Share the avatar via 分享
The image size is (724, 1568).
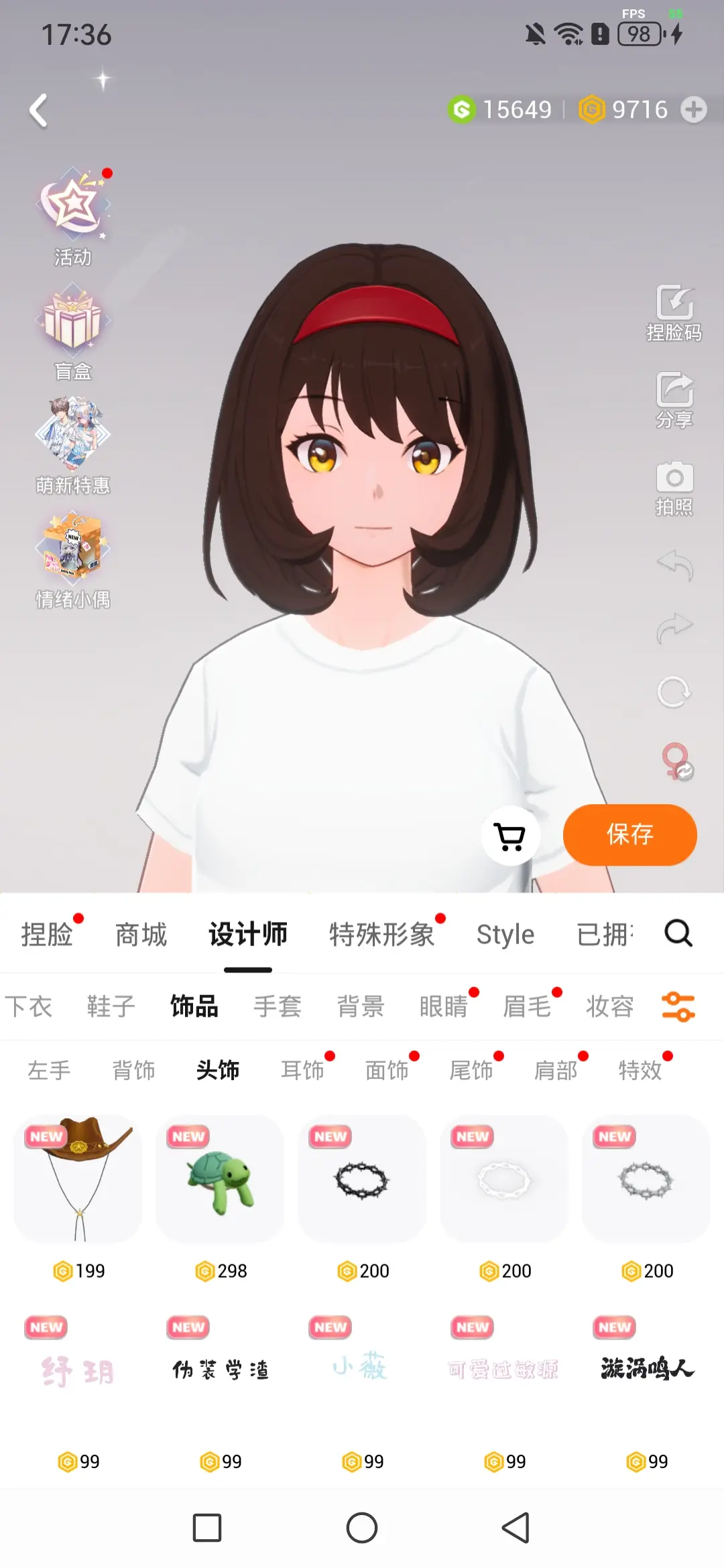point(674,400)
